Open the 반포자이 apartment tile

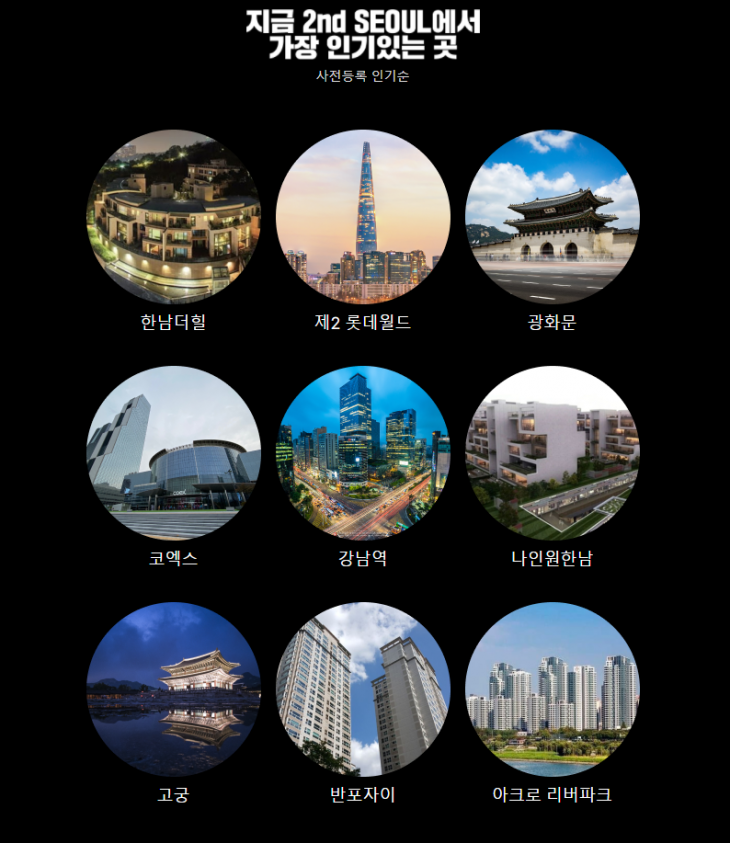(x=363, y=689)
